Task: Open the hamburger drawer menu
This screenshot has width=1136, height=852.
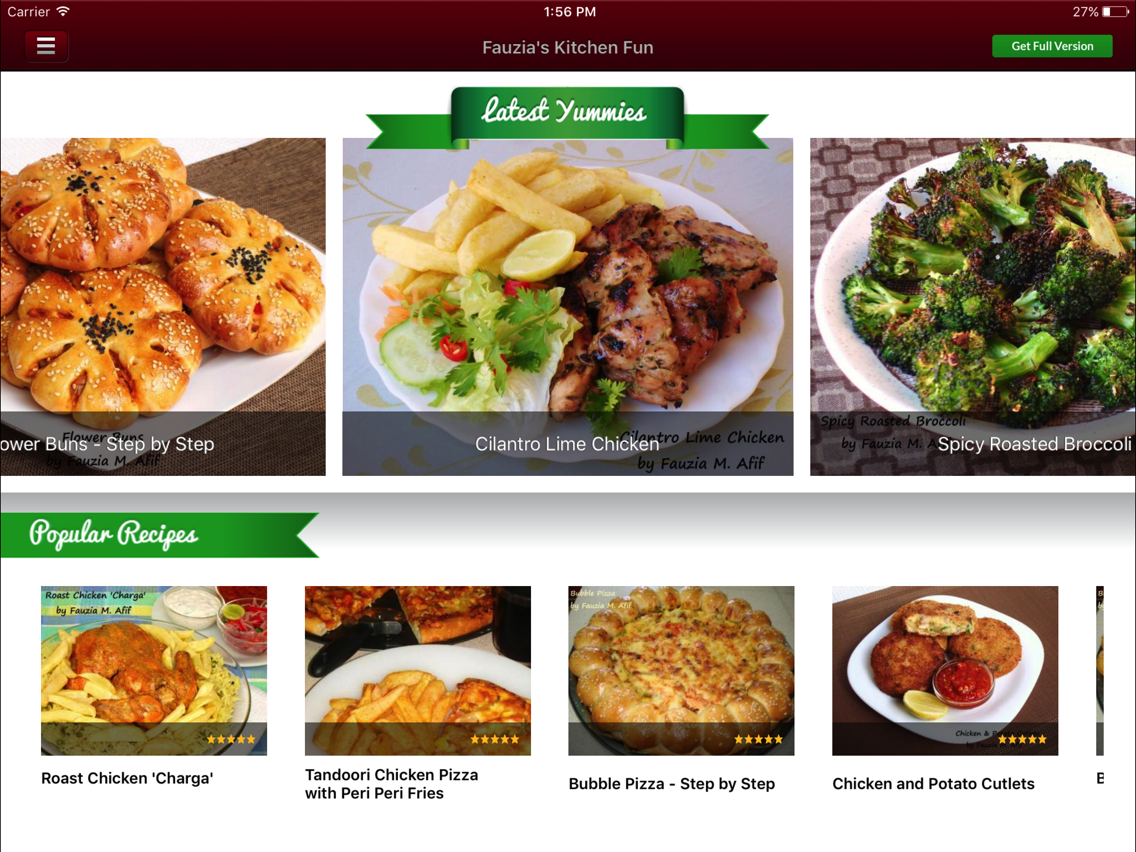Action: pos(46,46)
